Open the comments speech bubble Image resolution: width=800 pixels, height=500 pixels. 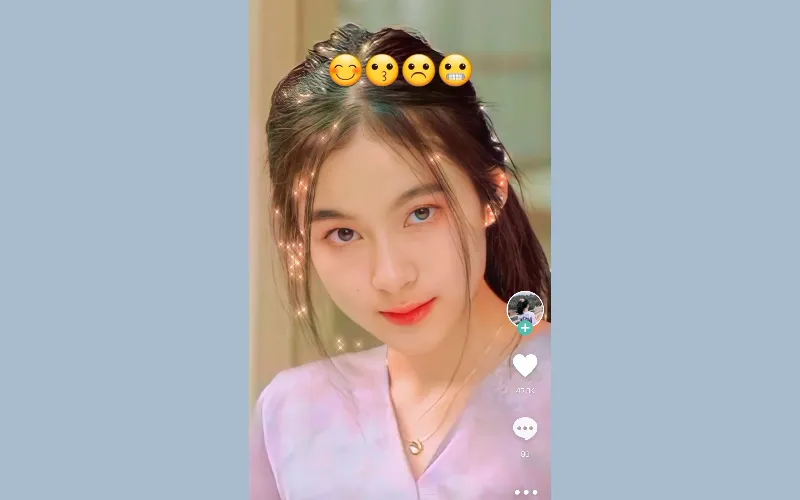(x=525, y=429)
